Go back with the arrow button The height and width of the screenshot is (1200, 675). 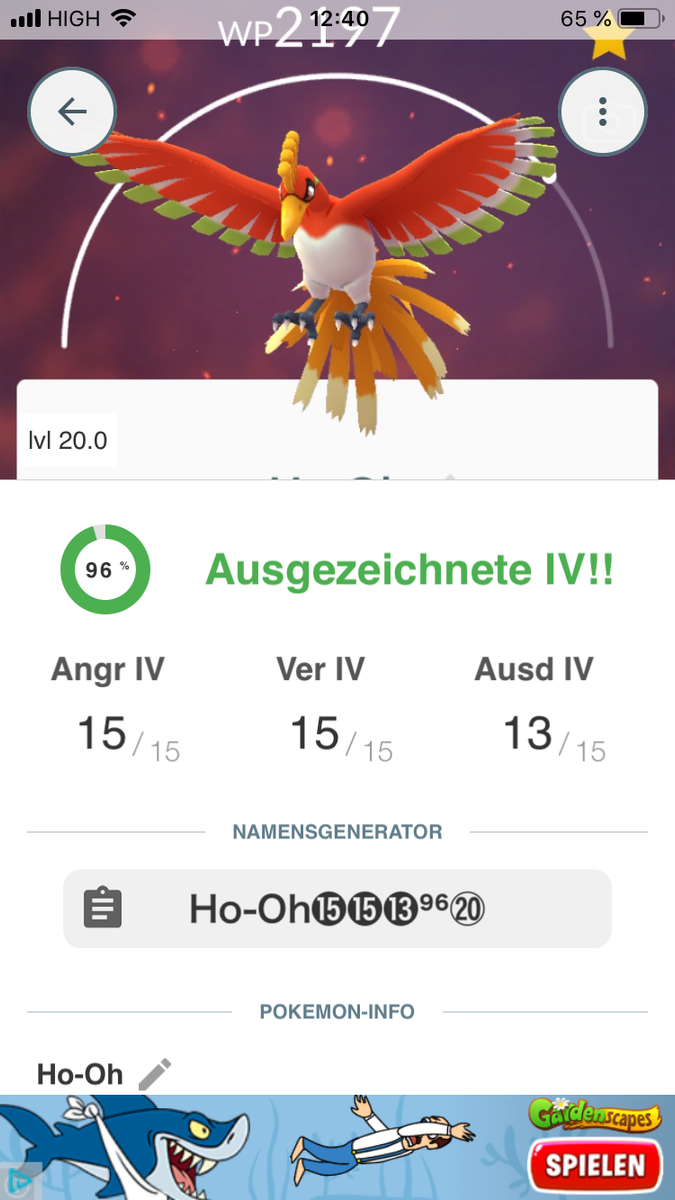[x=72, y=112]
